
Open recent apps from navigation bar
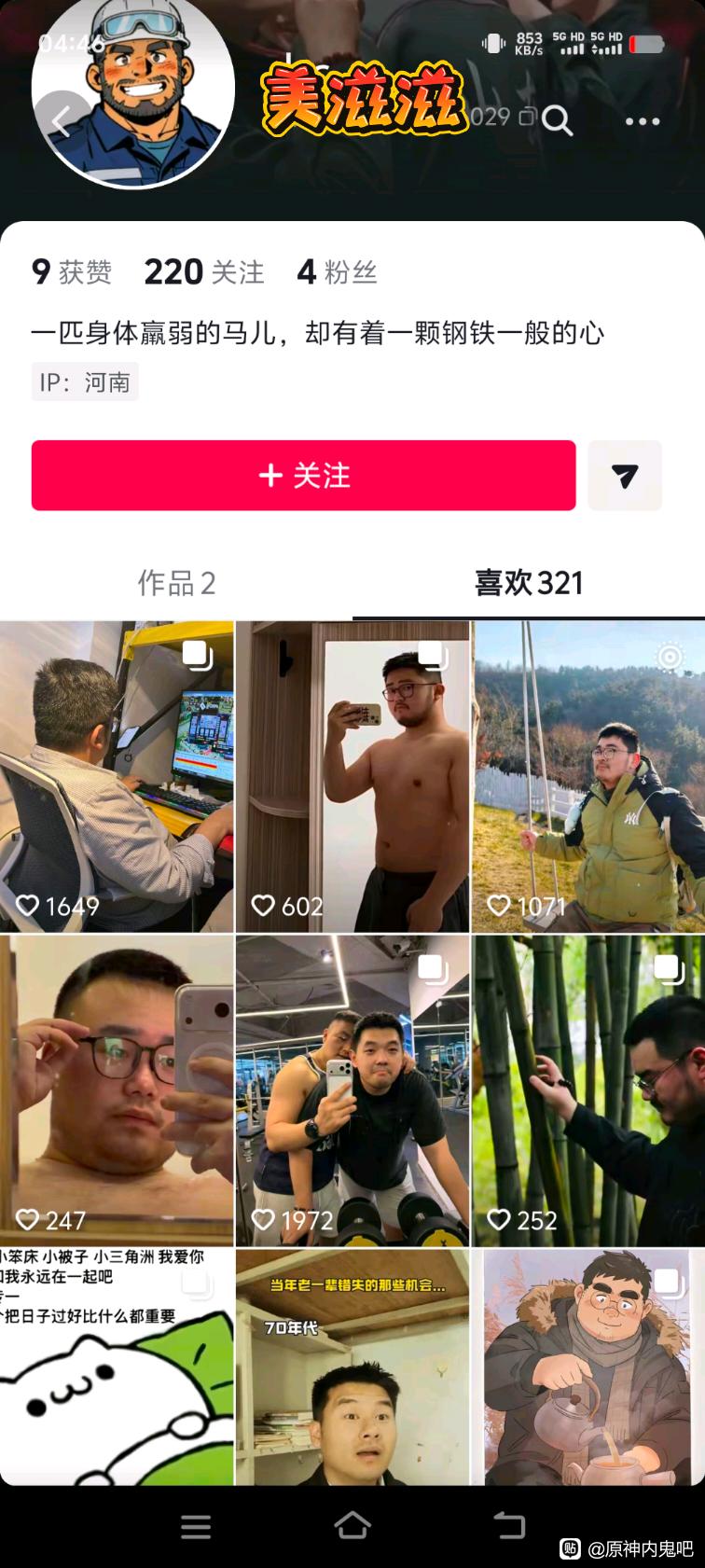coord(196,1526)
